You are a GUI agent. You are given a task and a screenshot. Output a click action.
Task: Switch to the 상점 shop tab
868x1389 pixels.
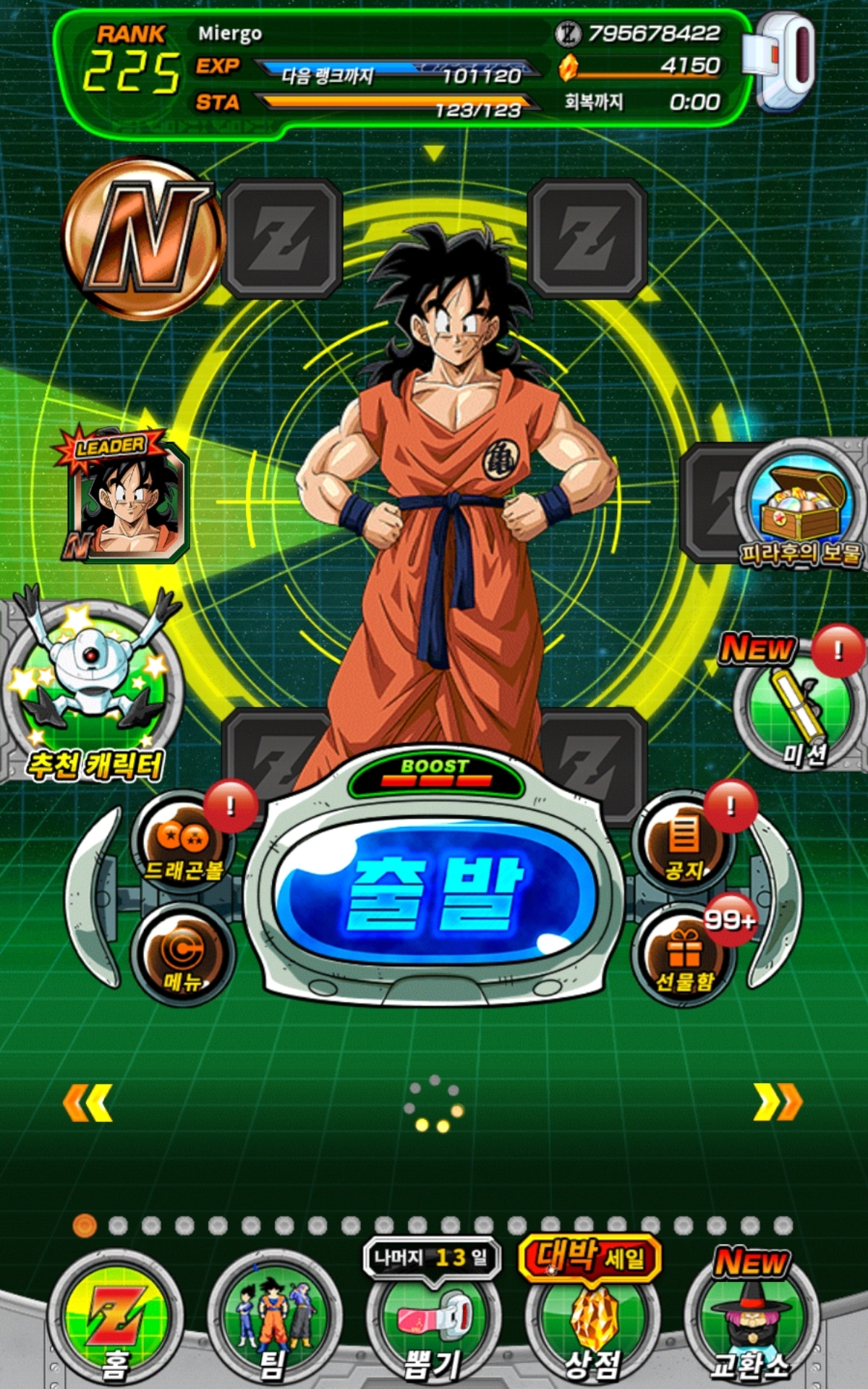click(x=593, y=1320)
